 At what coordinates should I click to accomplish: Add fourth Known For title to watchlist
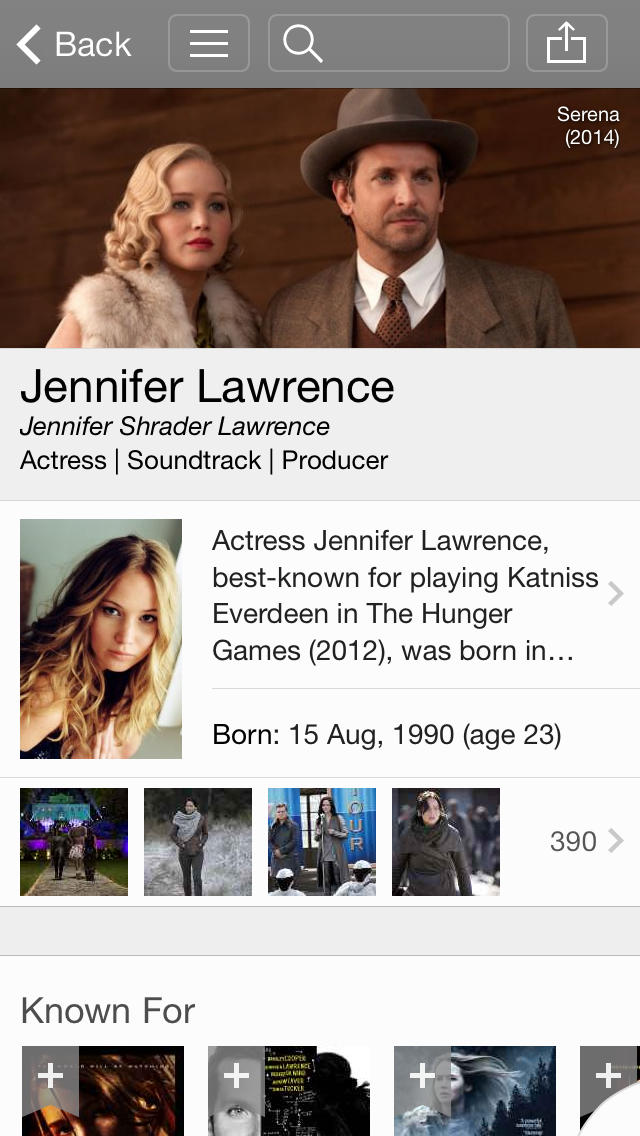click(x=607, y=1076)
